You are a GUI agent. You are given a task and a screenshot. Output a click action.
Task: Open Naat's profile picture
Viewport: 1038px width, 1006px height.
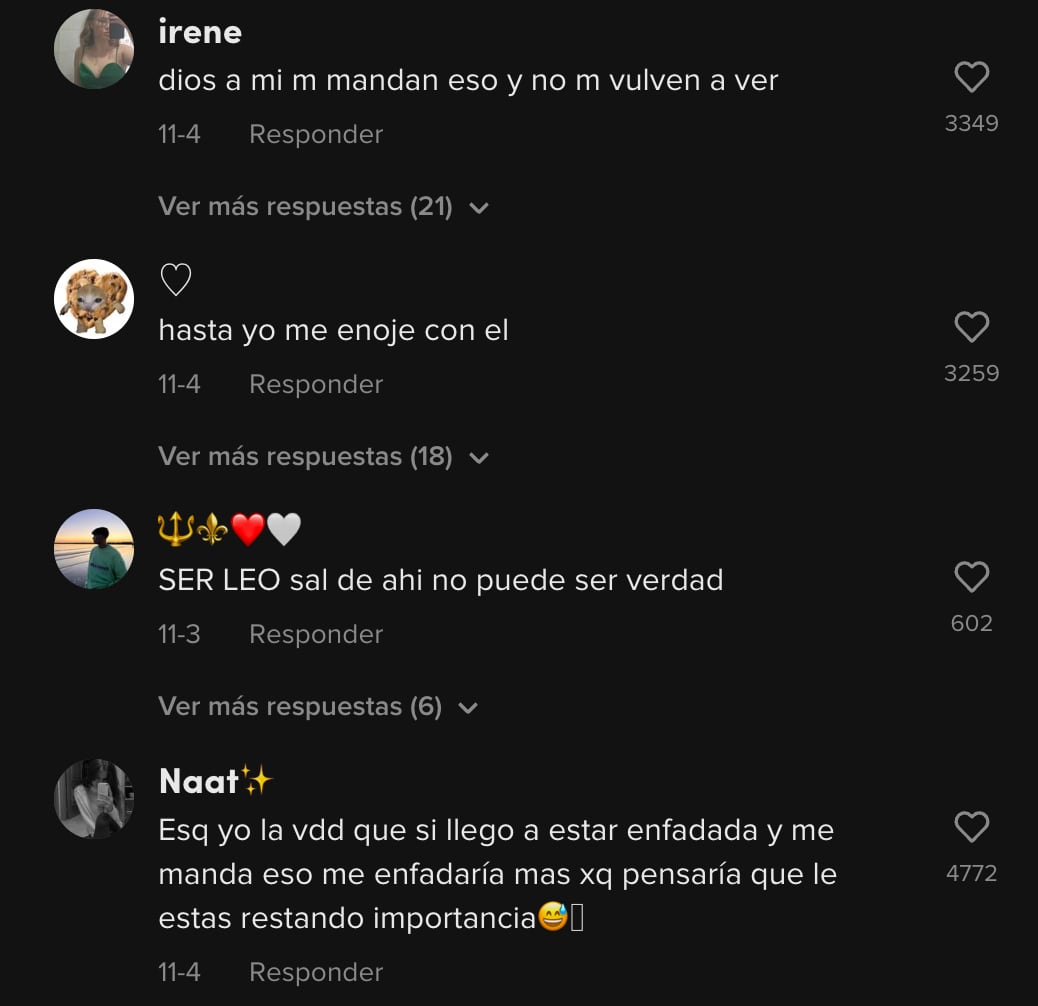click(x=94, y=799)
